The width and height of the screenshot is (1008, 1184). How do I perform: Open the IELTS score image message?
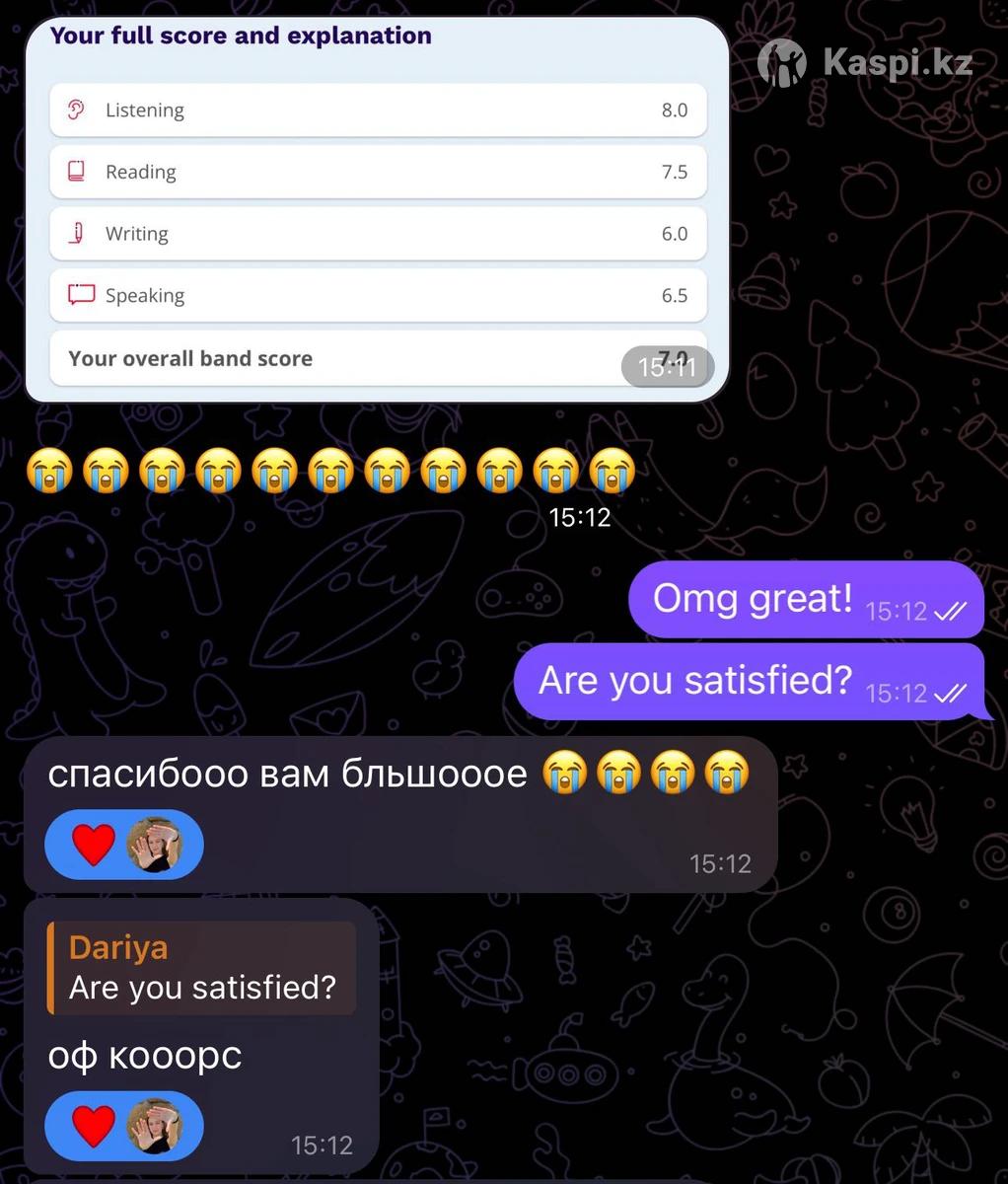pyautogui.click(x=377, y=207)
